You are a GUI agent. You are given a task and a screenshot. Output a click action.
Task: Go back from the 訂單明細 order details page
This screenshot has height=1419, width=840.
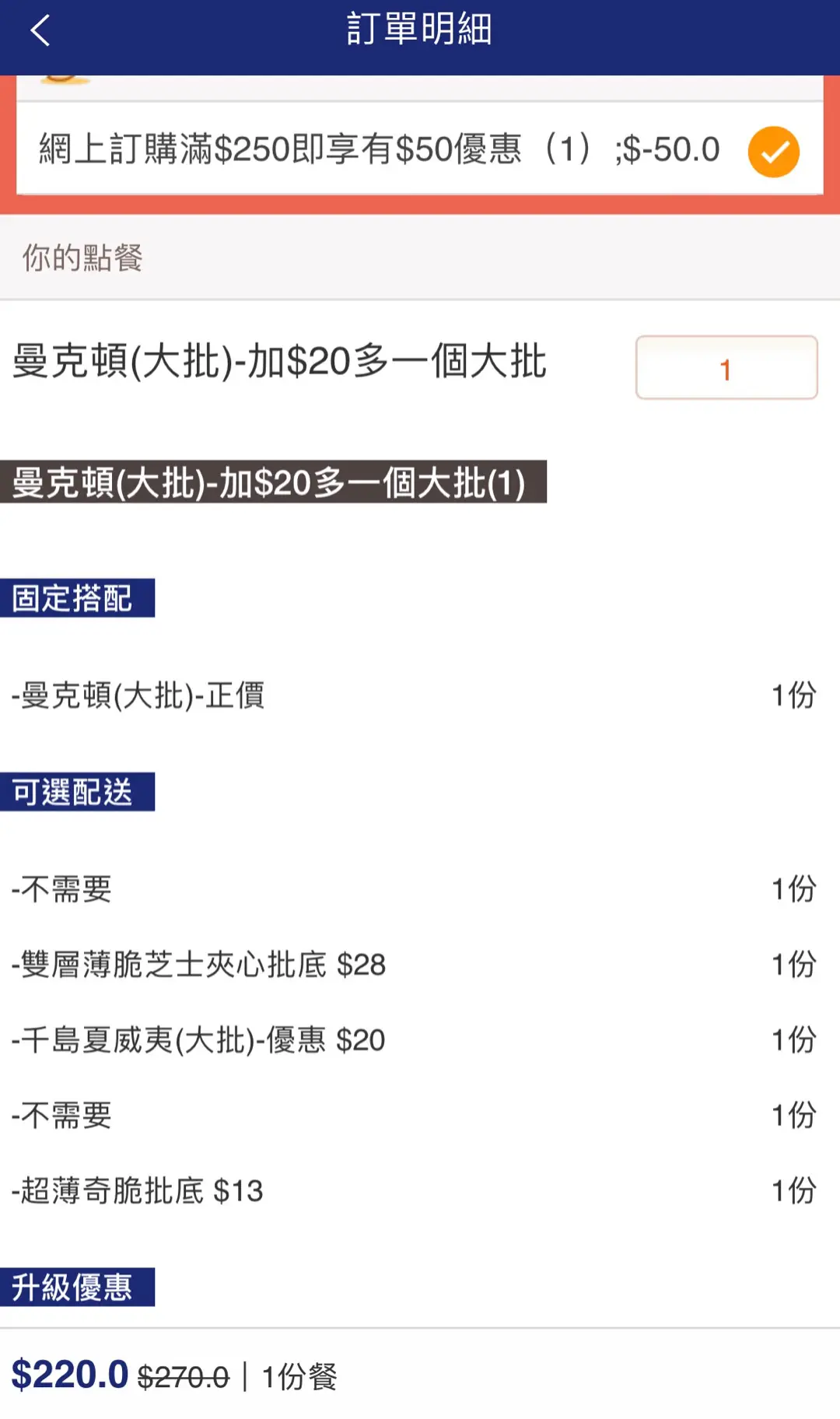(40, 31)
